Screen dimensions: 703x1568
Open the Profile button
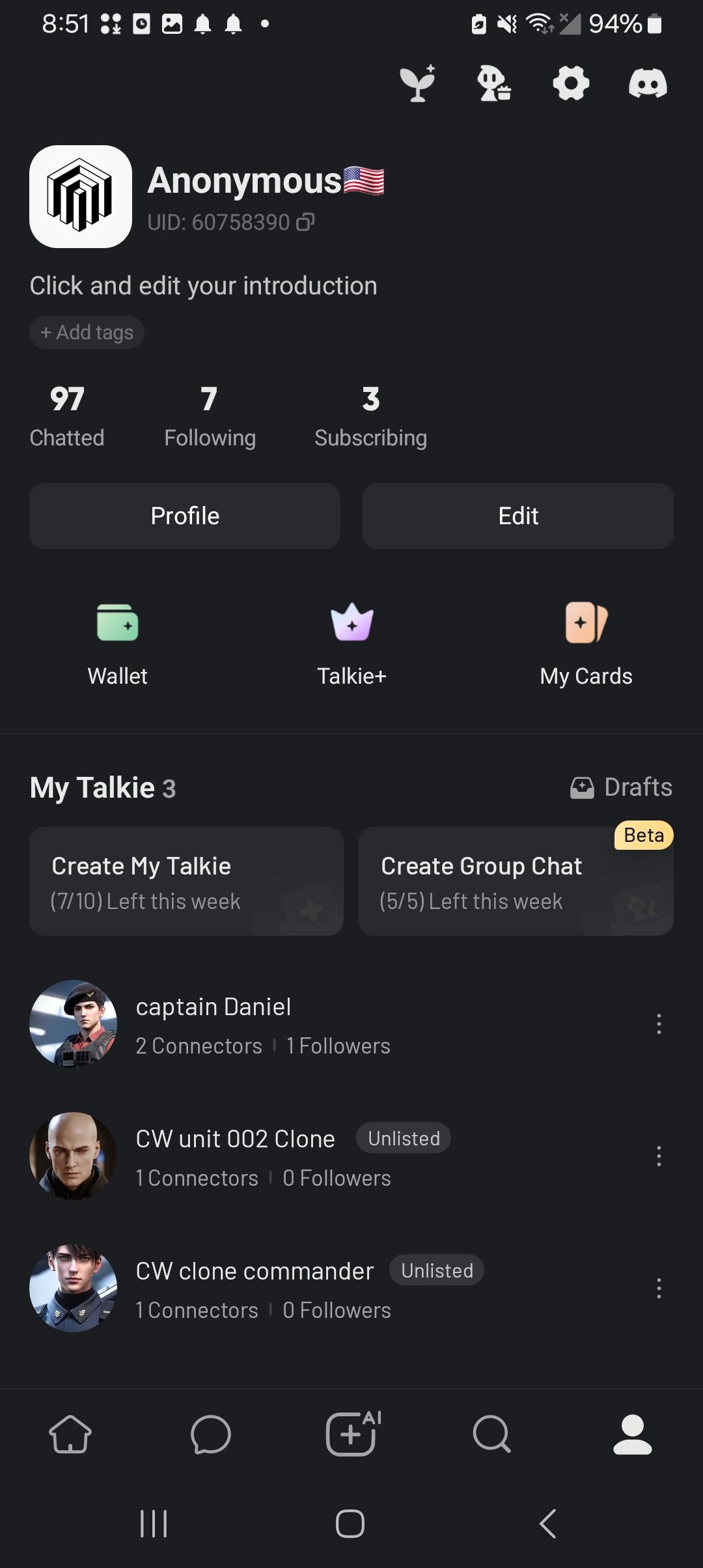(x=185, y=516)
